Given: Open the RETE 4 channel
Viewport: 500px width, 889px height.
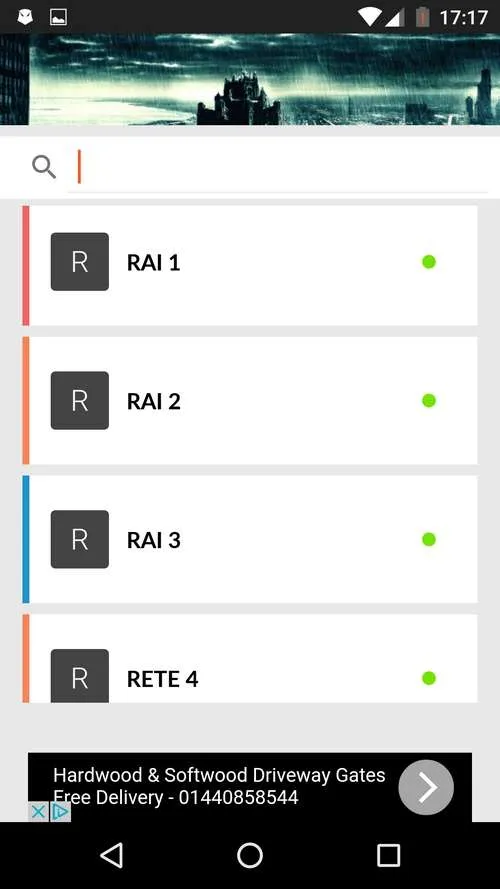Looking at the screenshot, I should click(250, 659).
